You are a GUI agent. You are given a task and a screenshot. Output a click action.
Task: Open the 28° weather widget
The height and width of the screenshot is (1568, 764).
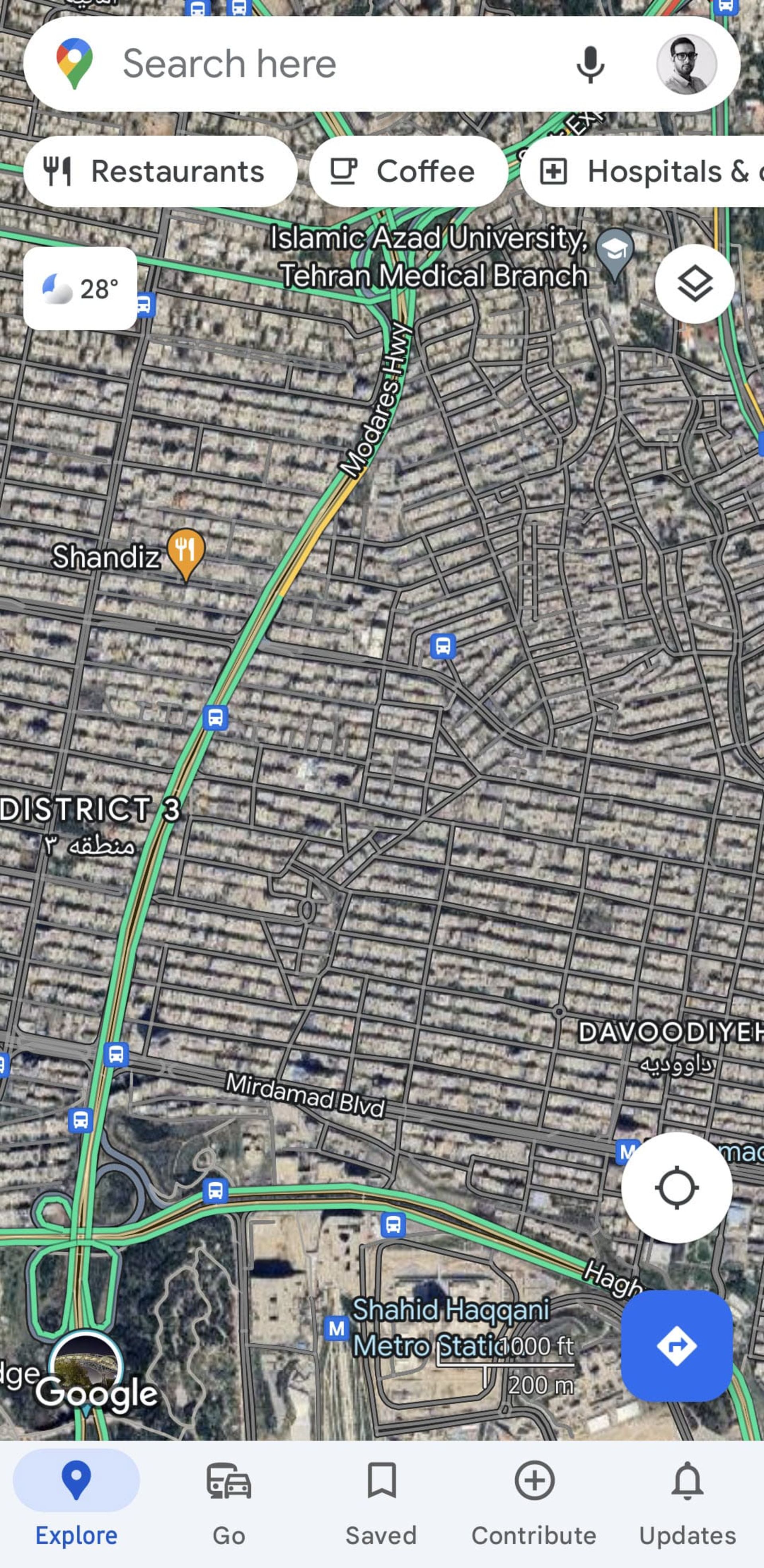tap(80, 289)
